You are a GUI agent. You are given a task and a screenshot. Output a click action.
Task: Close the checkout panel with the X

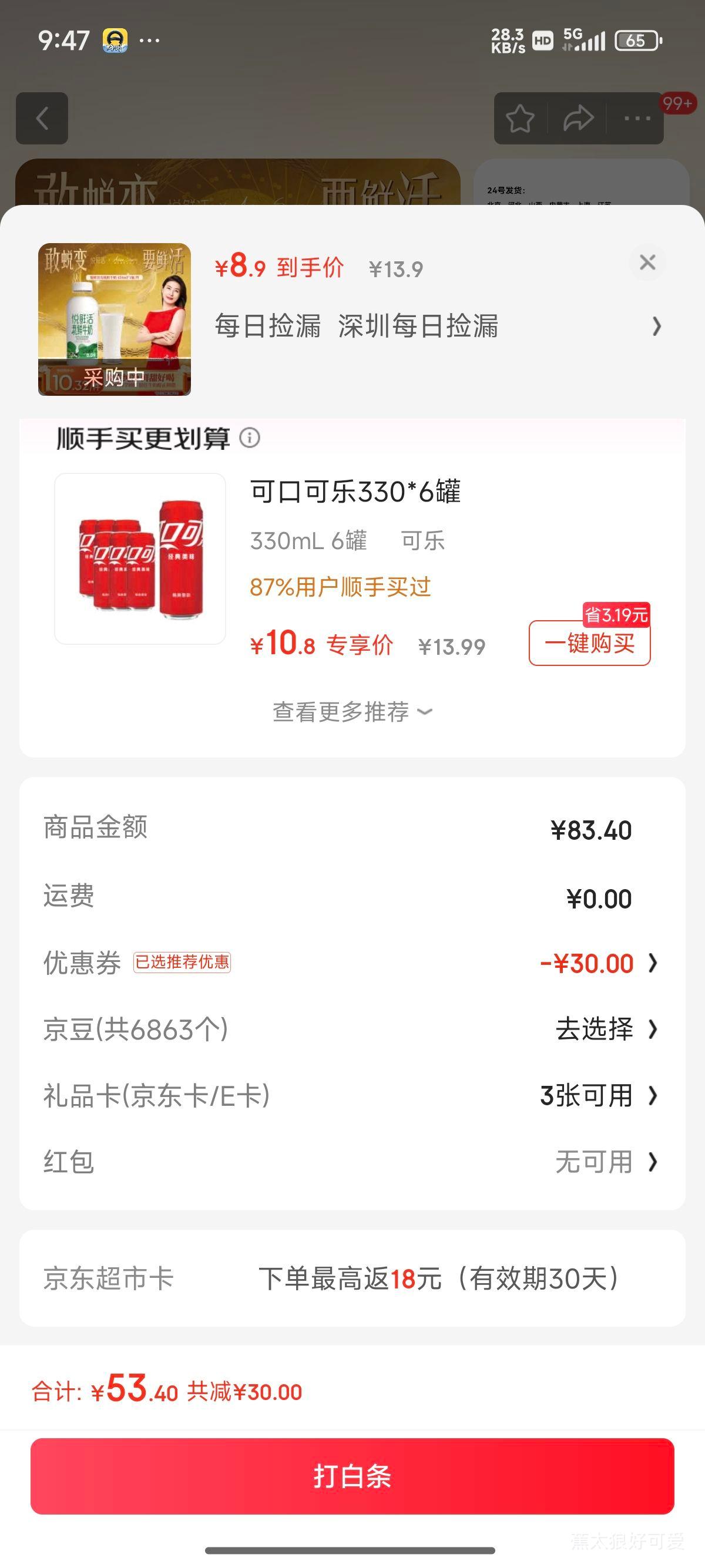point(647,262)
